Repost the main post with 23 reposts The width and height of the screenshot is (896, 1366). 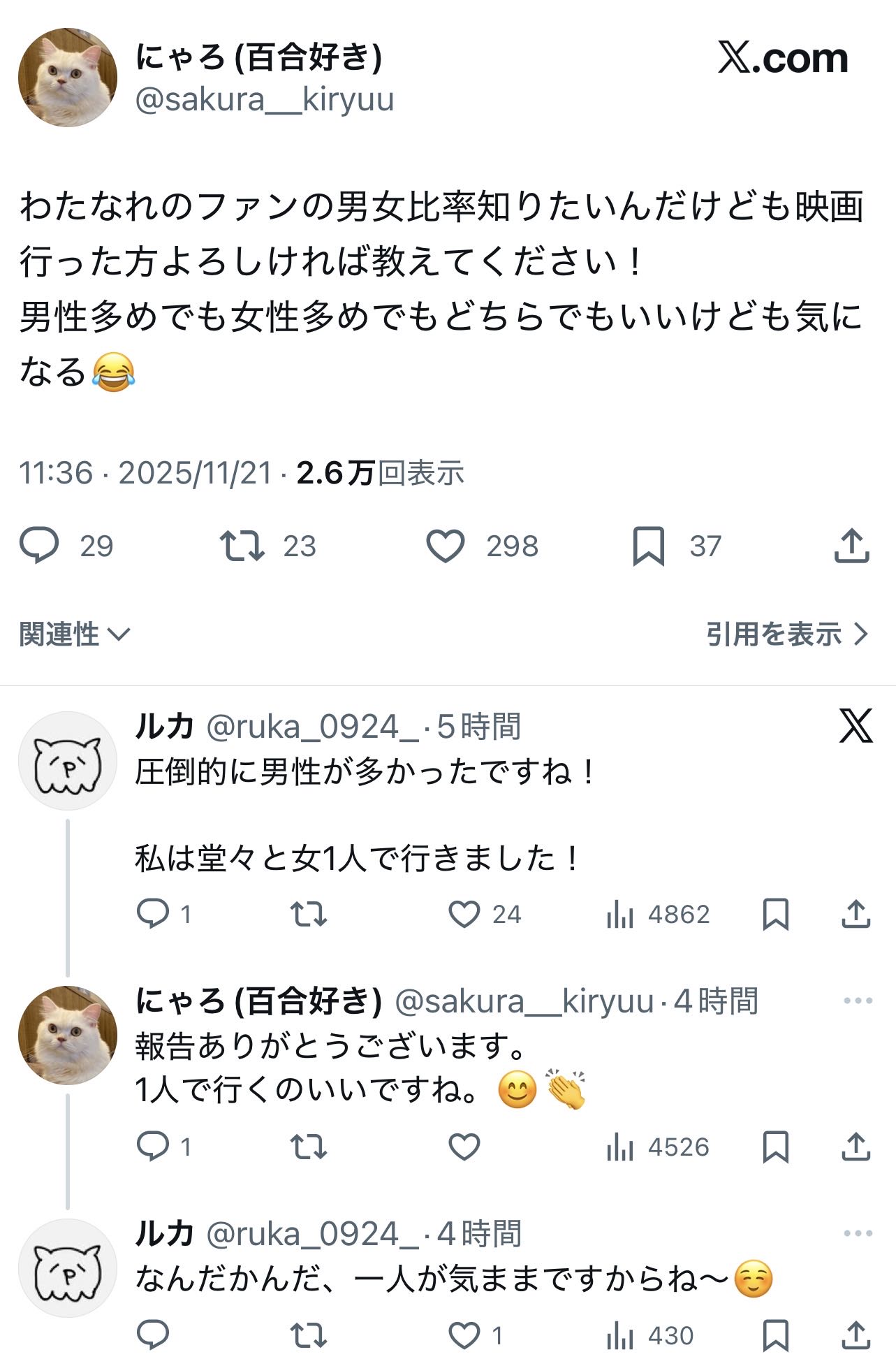pyautogui.click(x=242, y=546)
